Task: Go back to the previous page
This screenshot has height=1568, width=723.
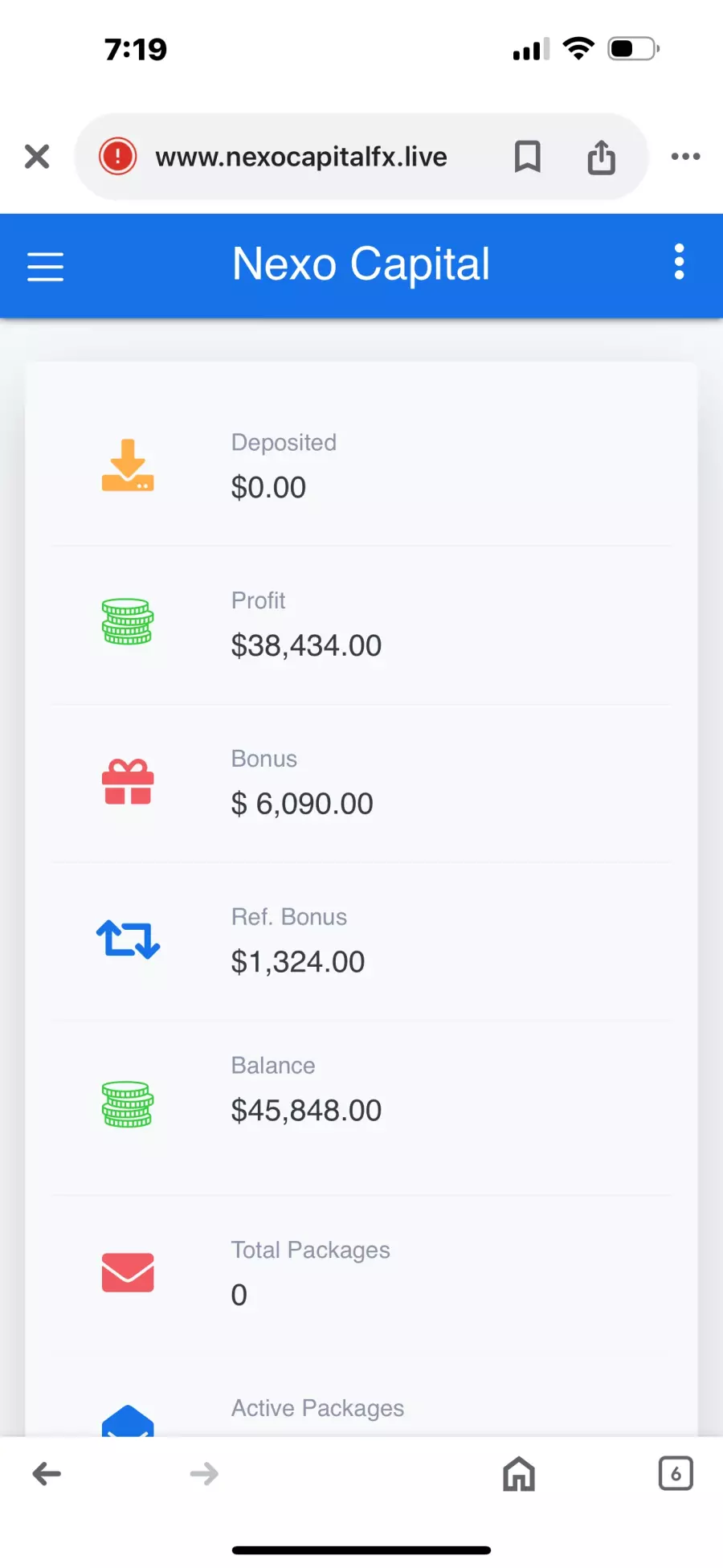Action: pos(47,1473)
